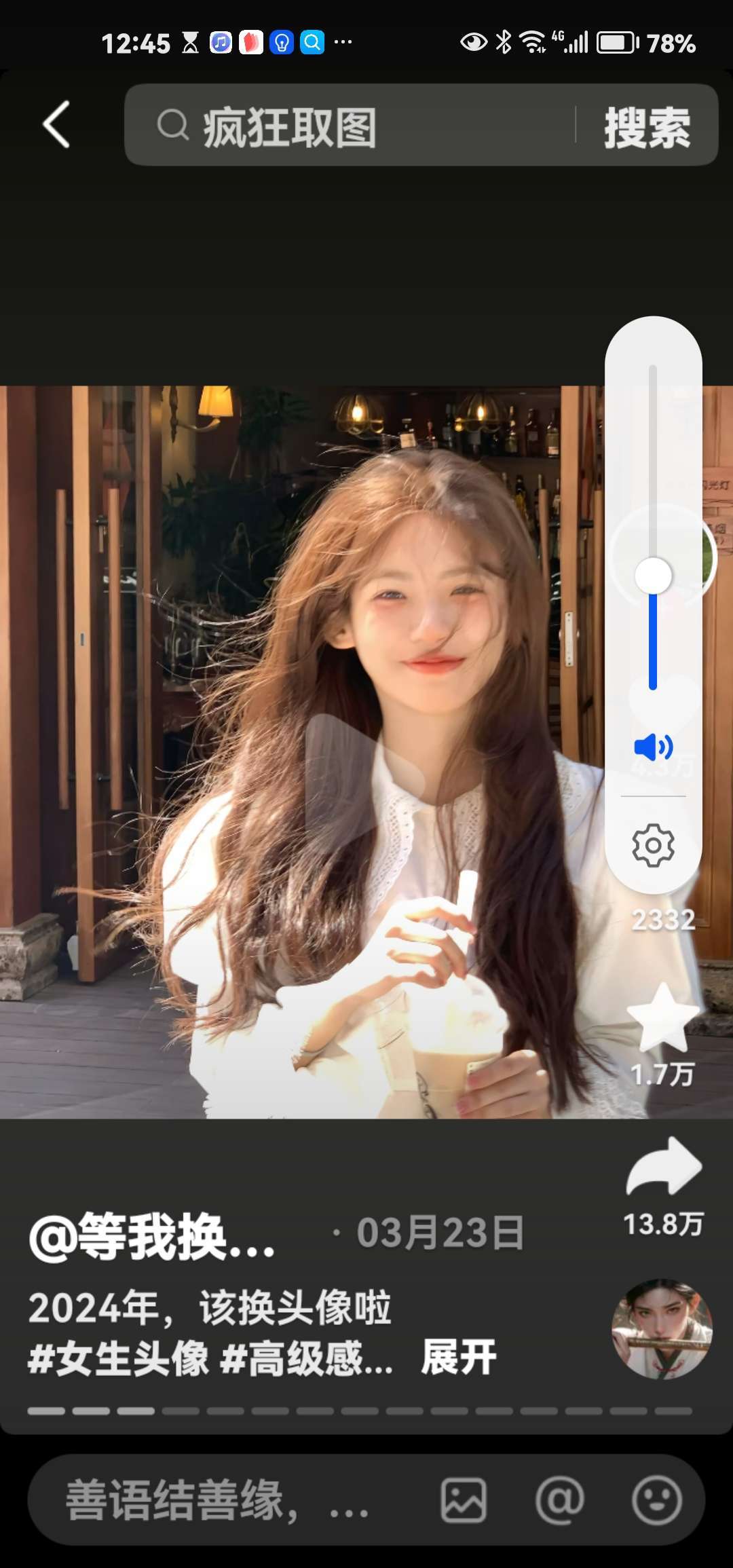Tap the comment box 善语结善缘

coord(217,1501)
